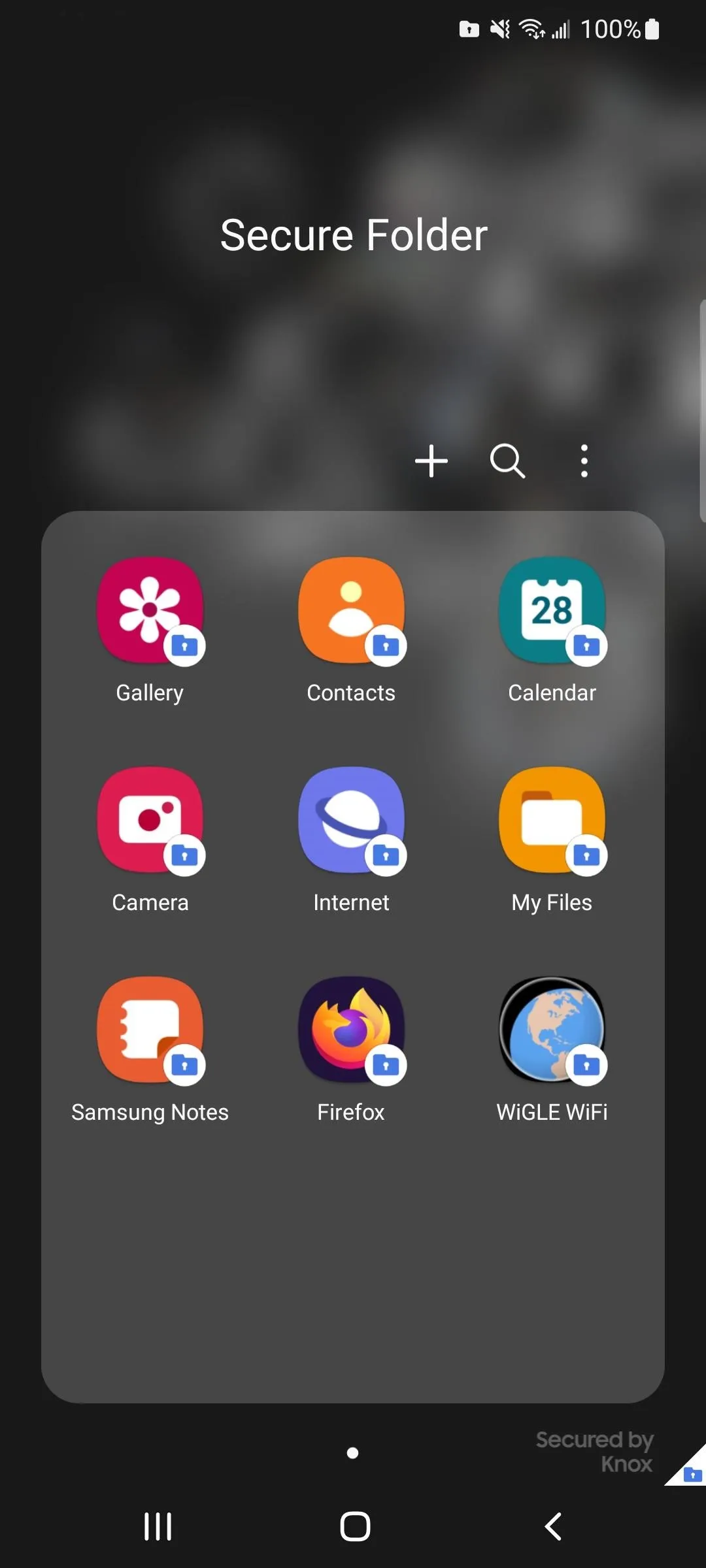Go back using the navigation bar

(553, 1527)
